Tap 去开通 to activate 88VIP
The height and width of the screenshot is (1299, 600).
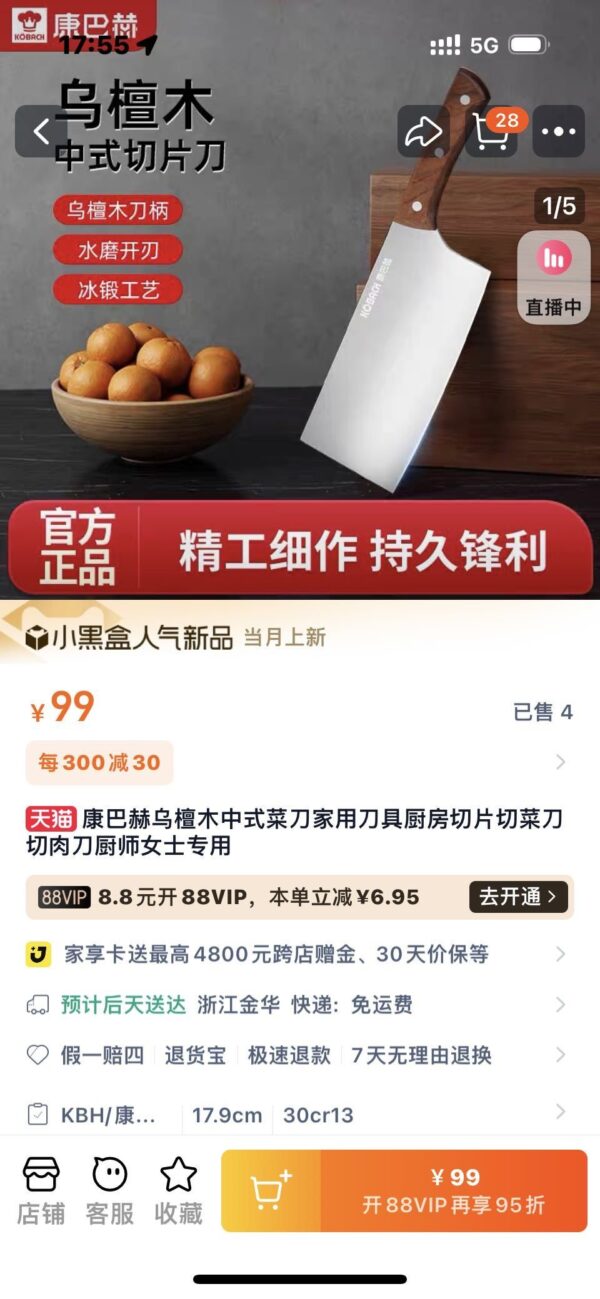click(518, 896)
